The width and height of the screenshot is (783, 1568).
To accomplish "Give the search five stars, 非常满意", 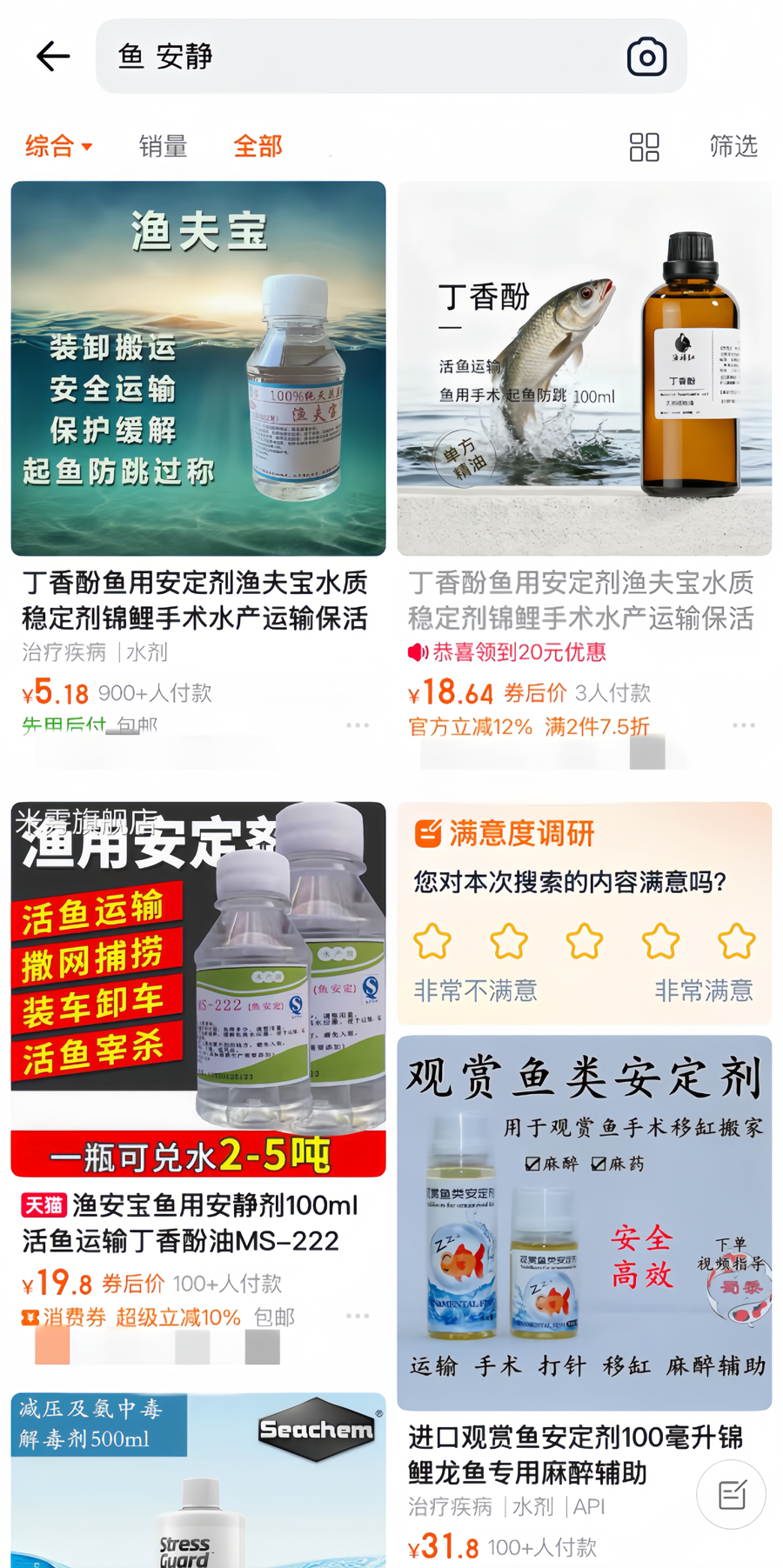I will 736,942.
